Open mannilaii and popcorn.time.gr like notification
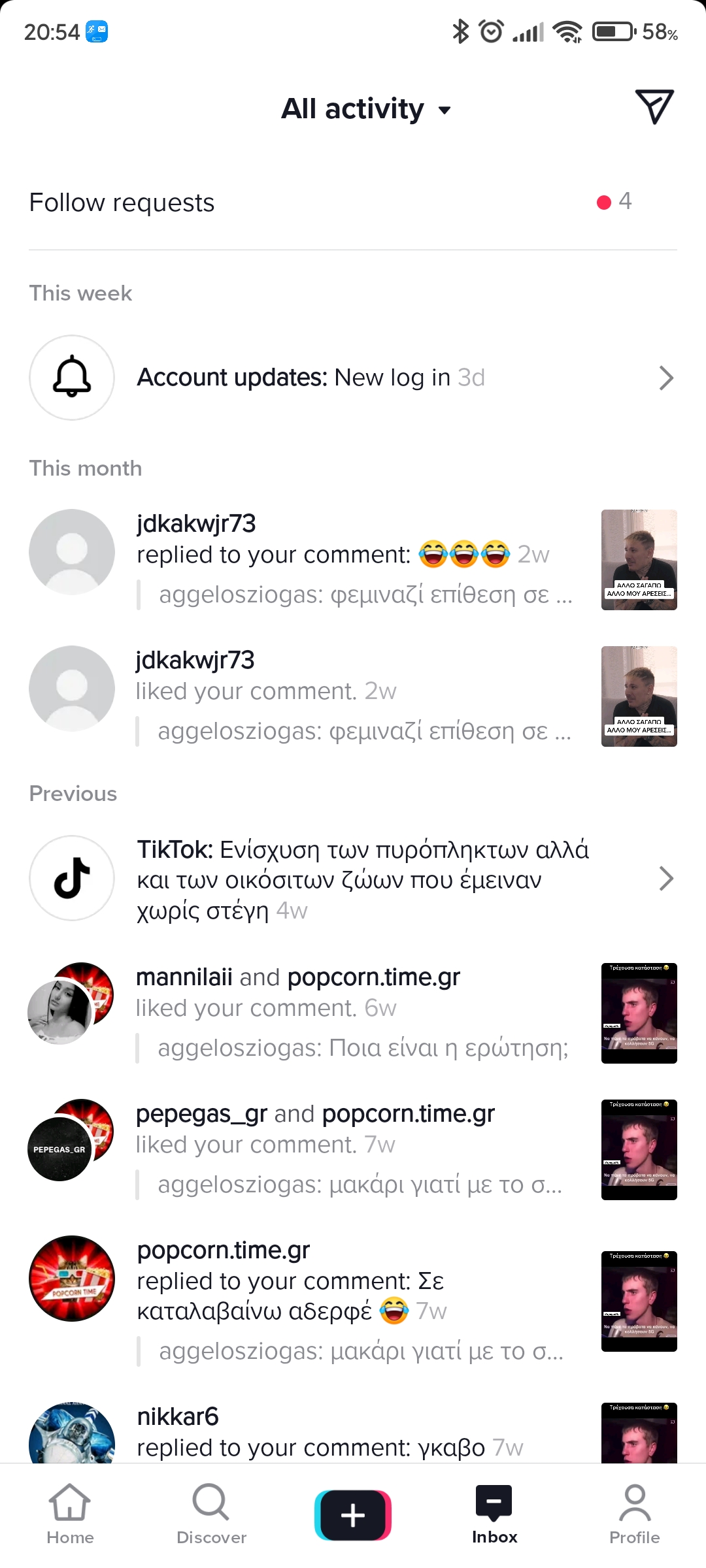The image size is (706, 1568). click(353, 1013)
